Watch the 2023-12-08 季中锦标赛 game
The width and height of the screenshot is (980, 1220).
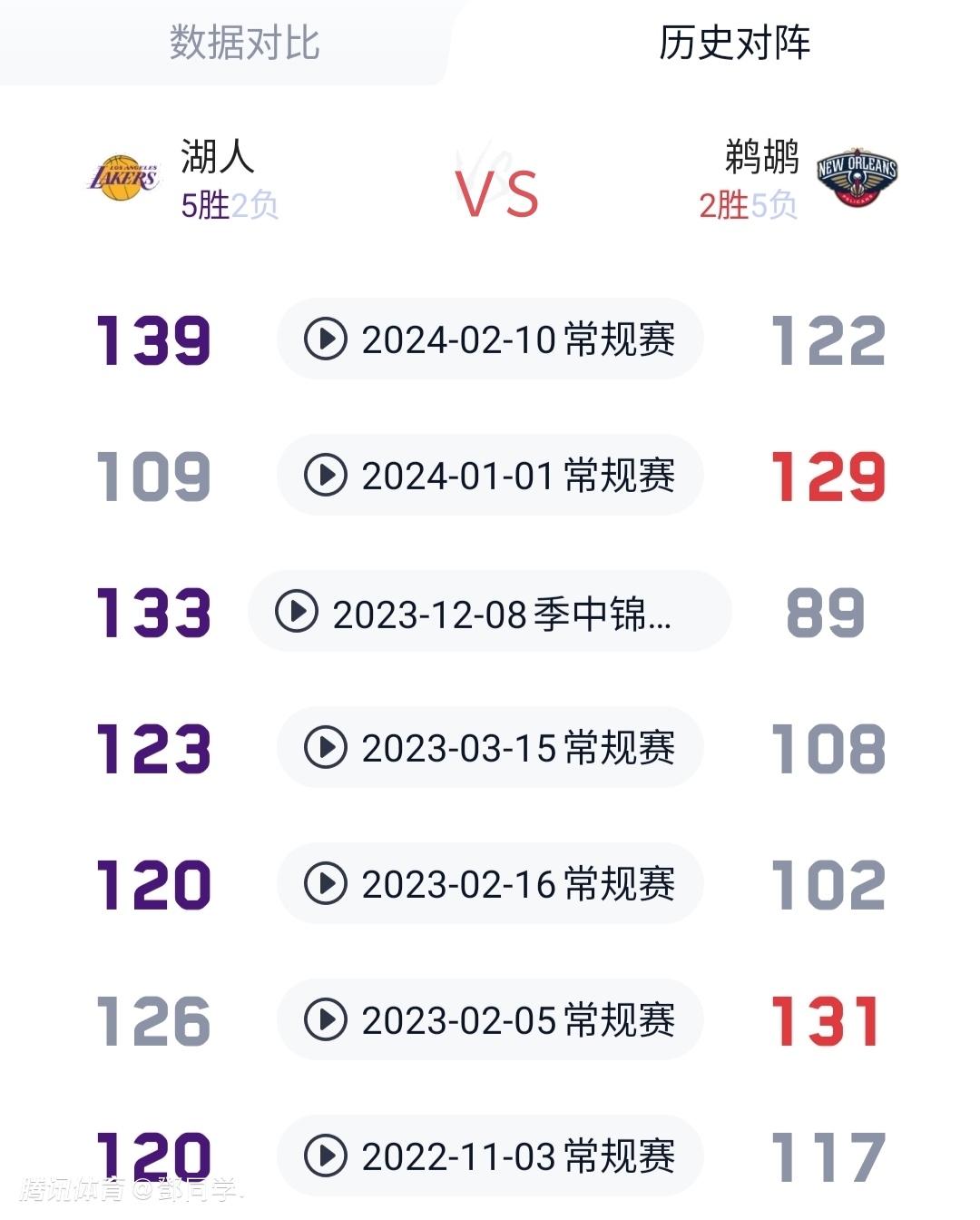[490, 612]
